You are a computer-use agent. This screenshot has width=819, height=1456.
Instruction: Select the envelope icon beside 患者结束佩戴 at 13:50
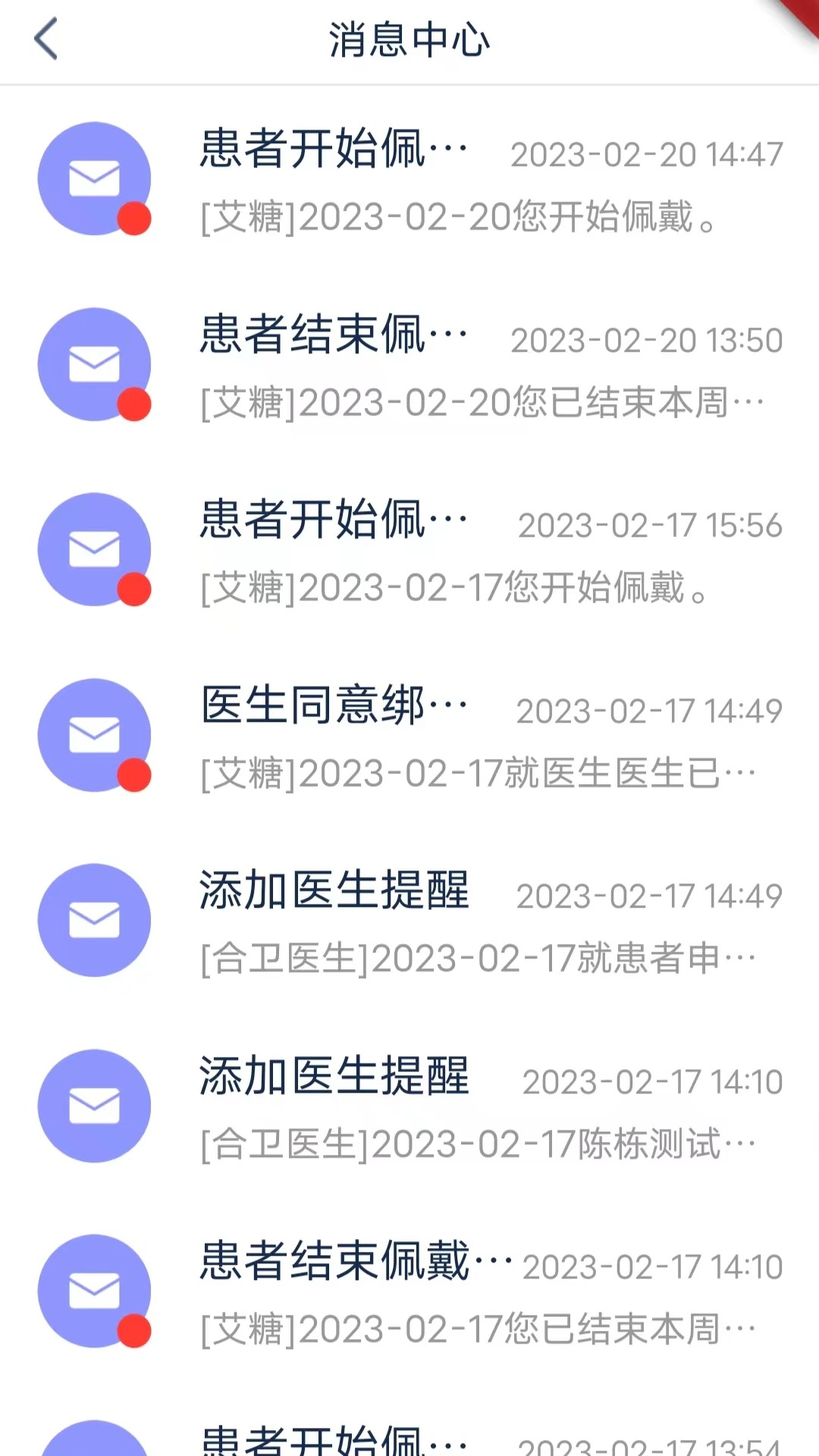click(94, 364)
